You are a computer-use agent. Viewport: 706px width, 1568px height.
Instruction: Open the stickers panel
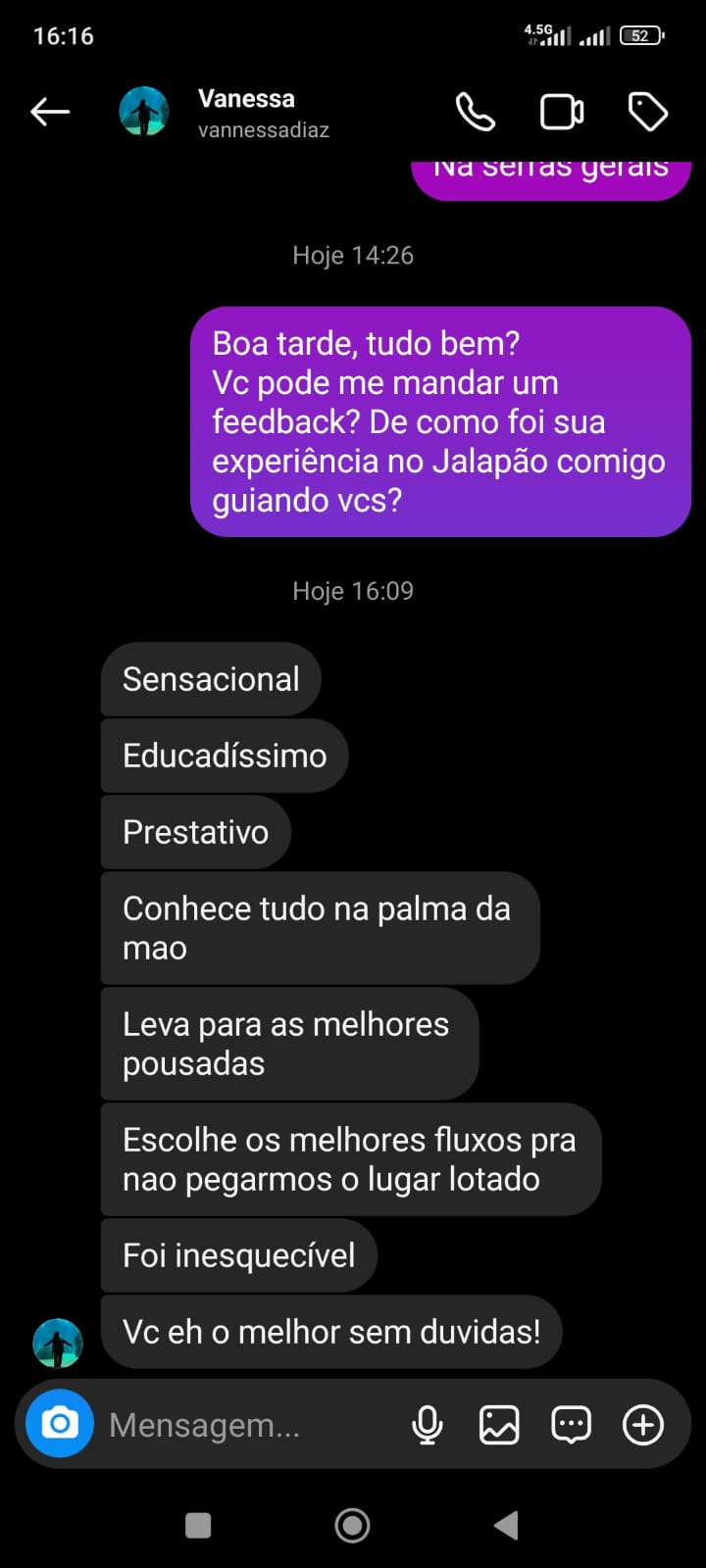[x=571, y=1424]
